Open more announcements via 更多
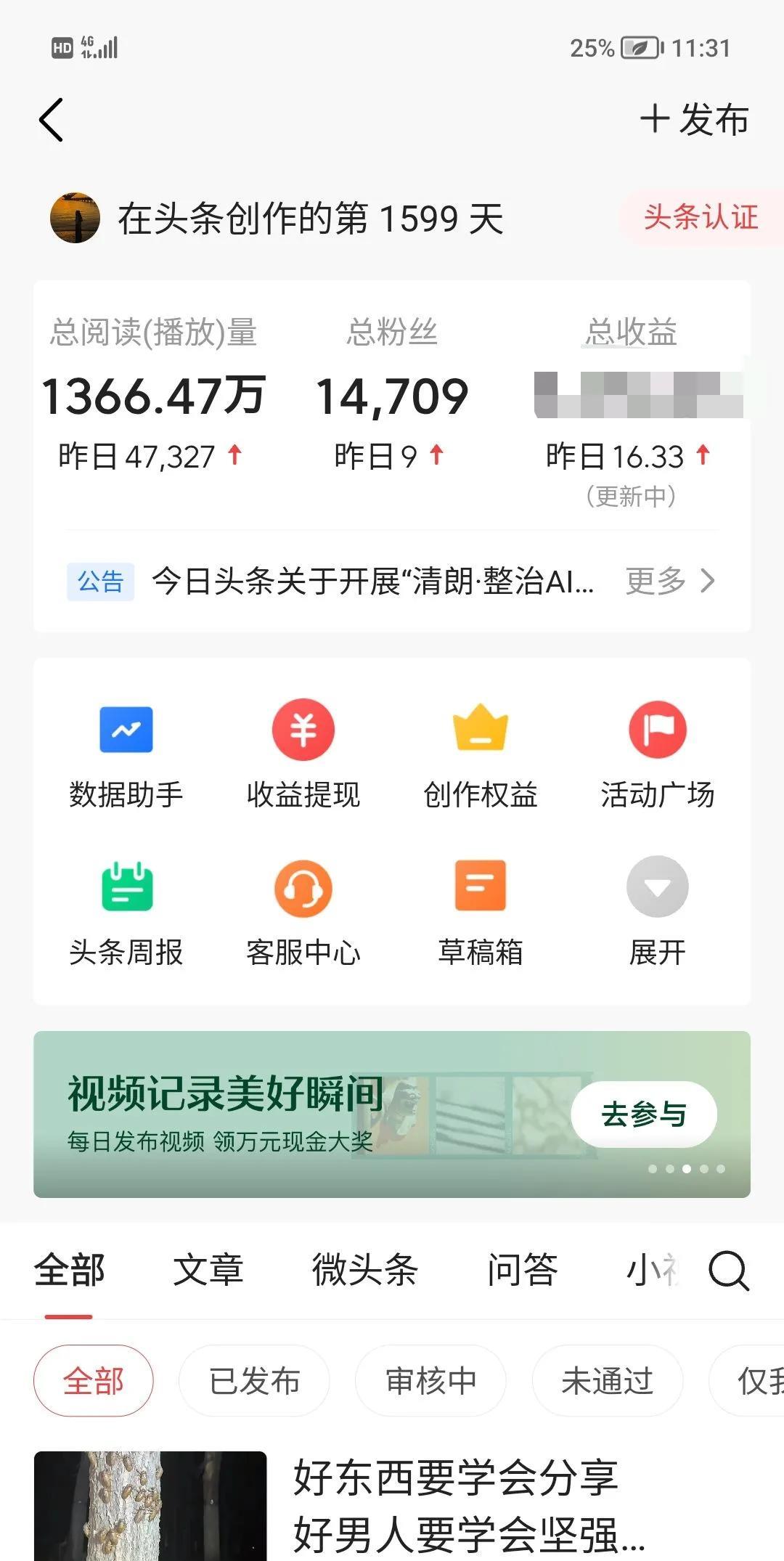The image size is (784, 1561). pos(670,581)
